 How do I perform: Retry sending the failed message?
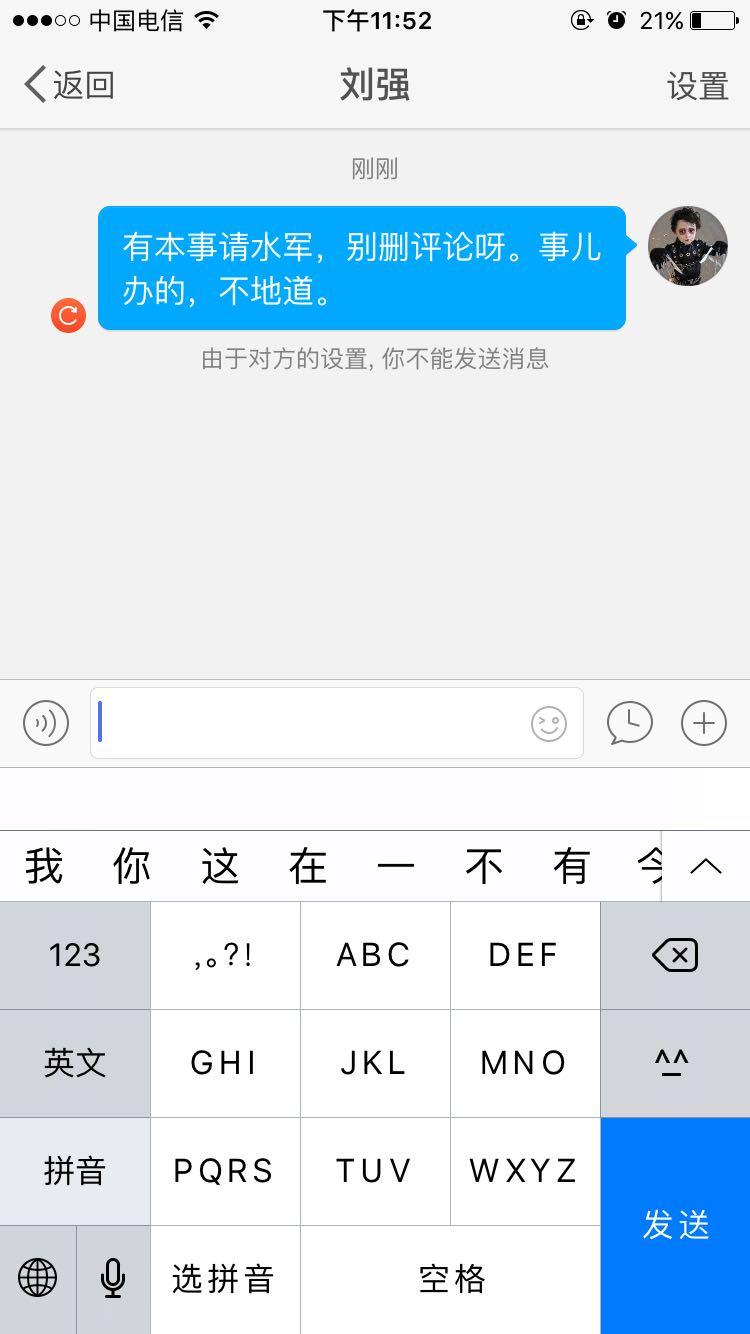[69, 316]
